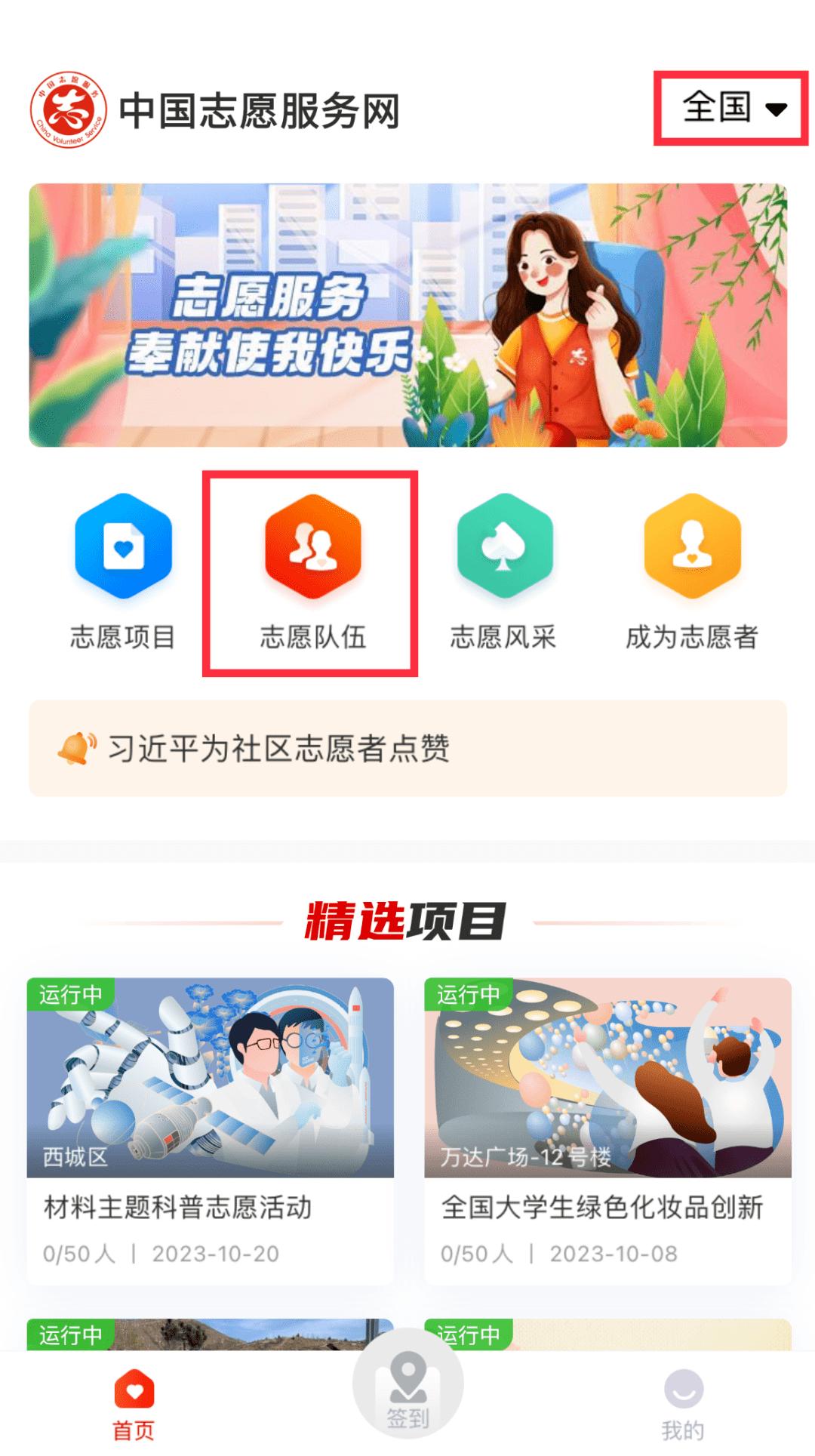
Task: Open the 习近平为社区志愿者点赞 notice
Action: [407, 748]
